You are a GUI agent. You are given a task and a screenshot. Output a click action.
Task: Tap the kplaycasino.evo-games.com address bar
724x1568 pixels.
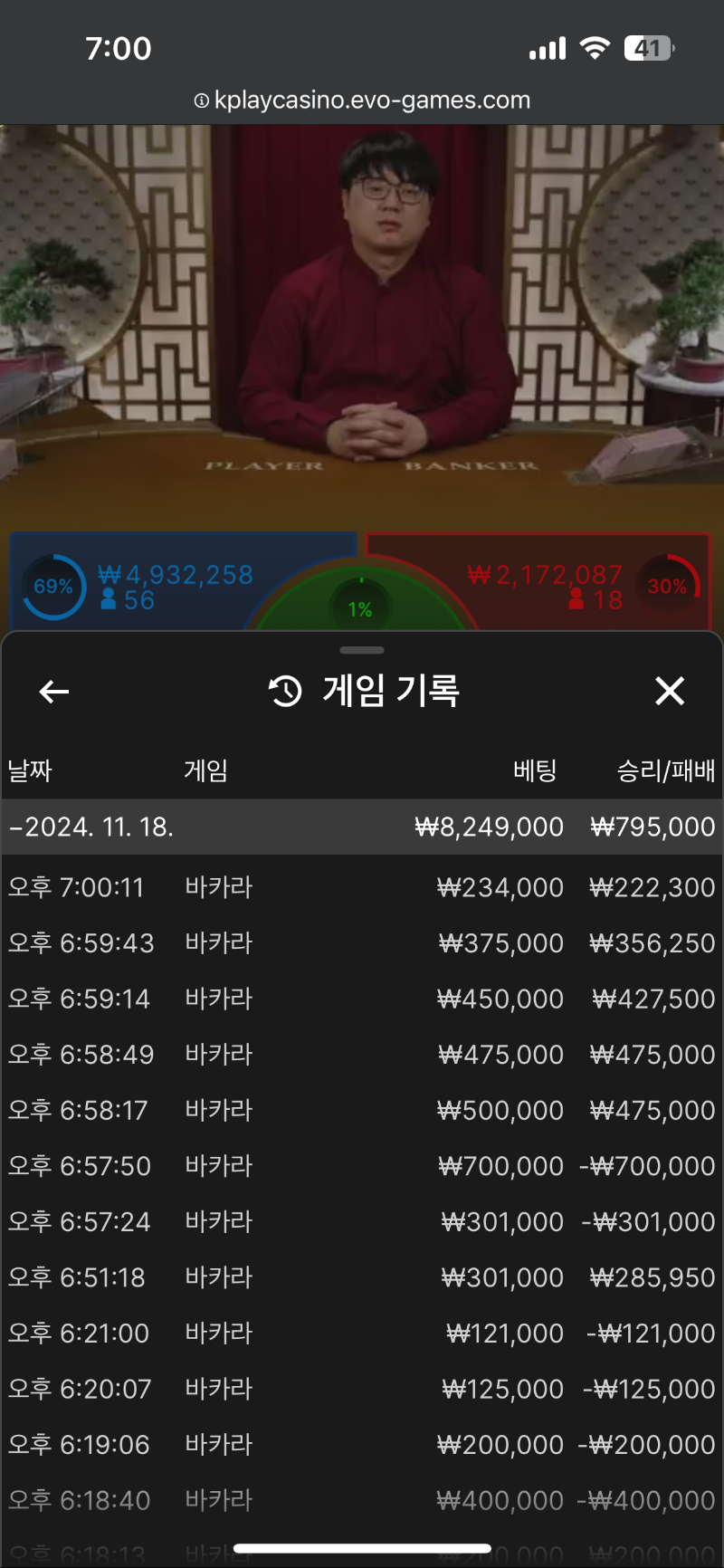tap(362, 100)
